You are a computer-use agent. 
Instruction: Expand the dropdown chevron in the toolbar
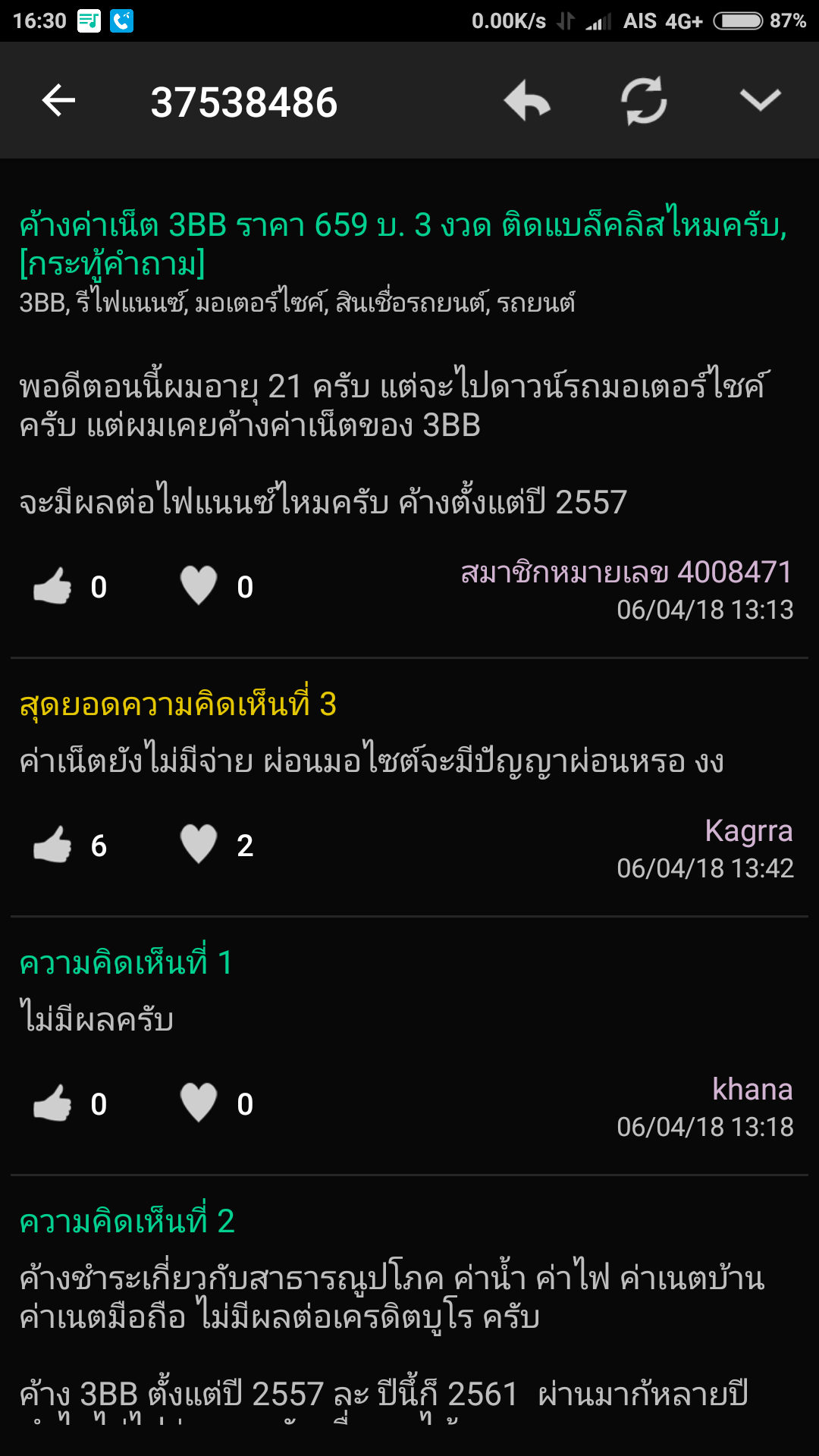[x=760, y=100]
